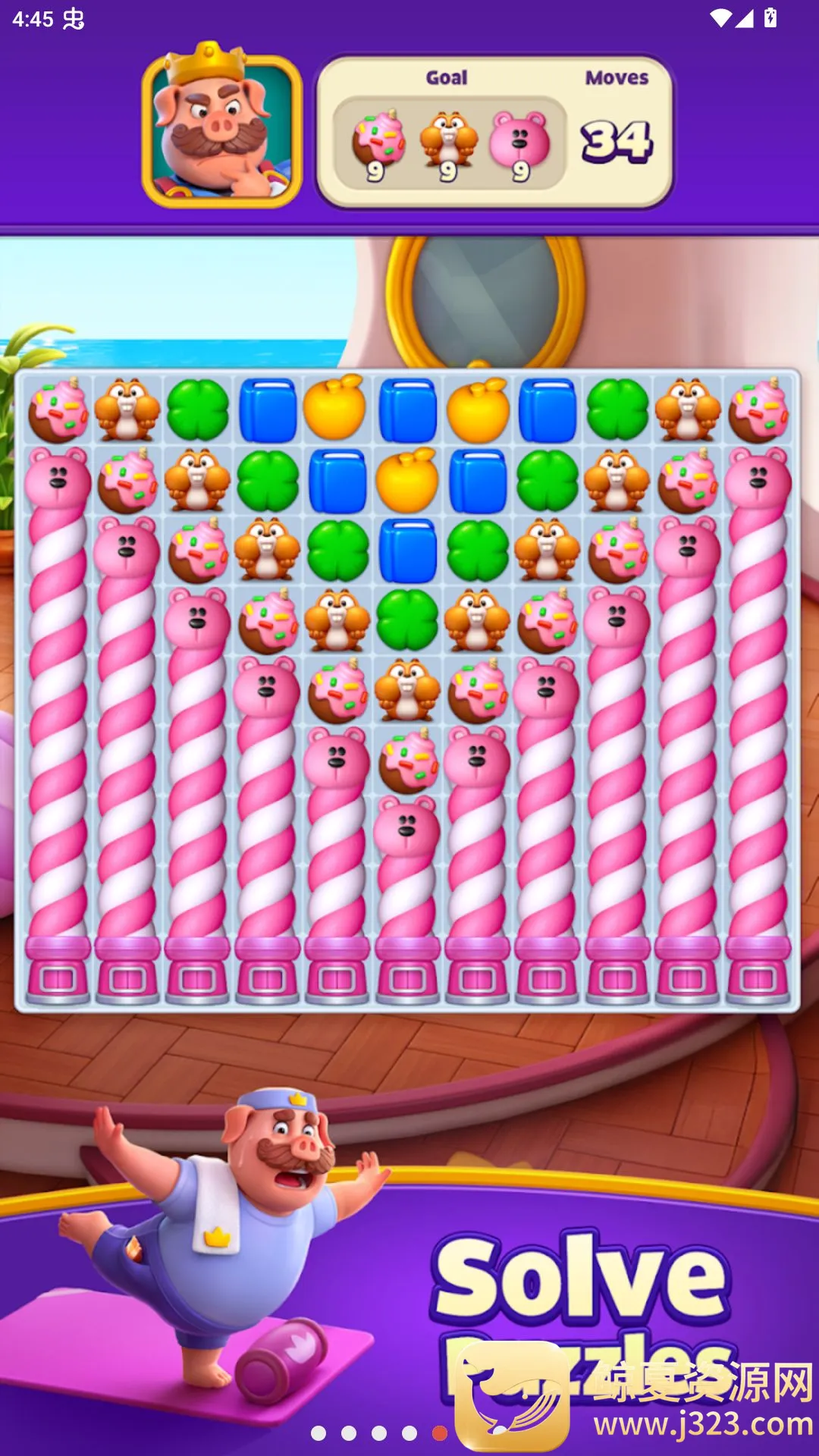Tap the highlighted red page indicator dot

tap(440, 1433)
